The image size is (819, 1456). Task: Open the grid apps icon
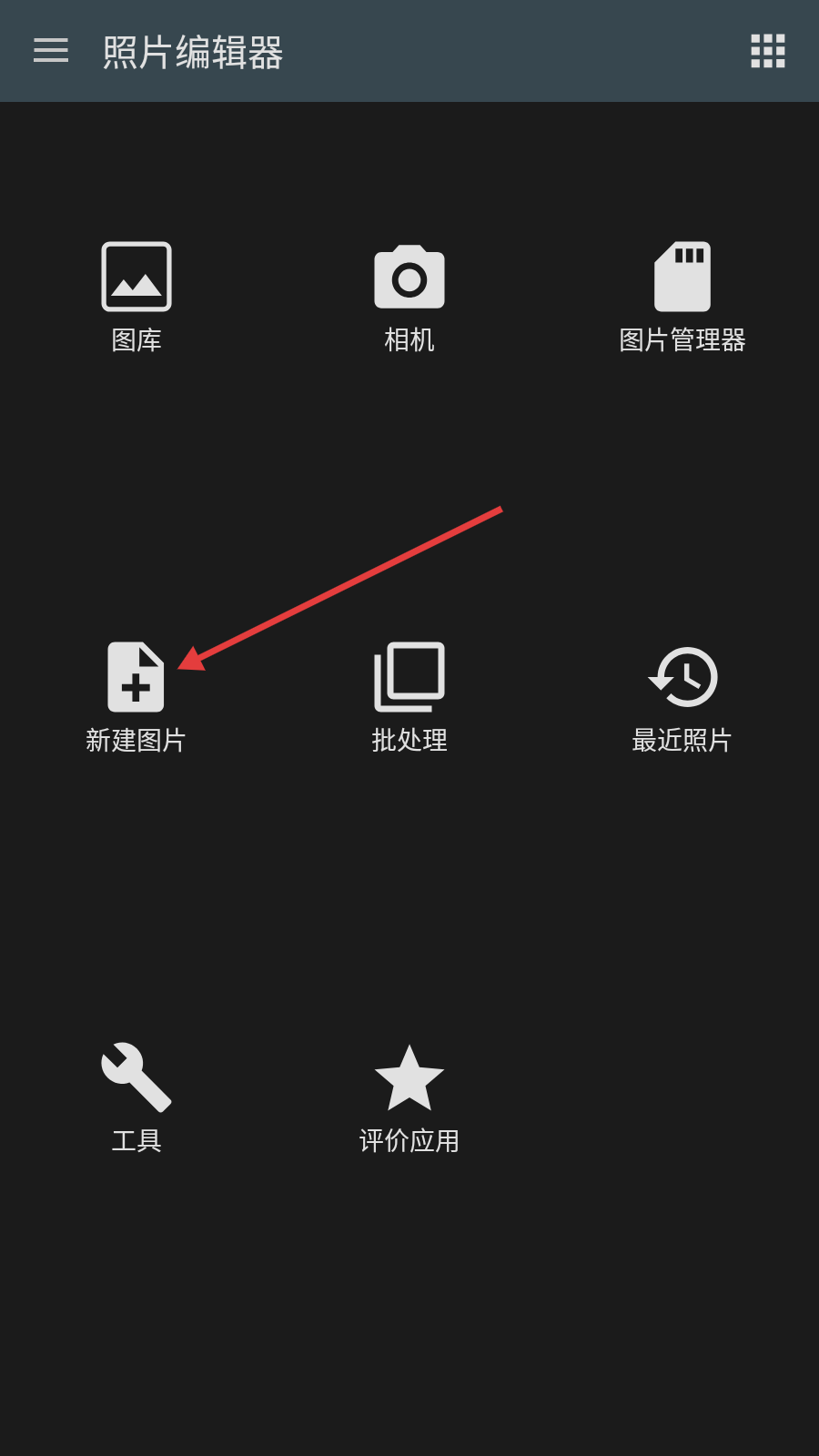(x=767, y=51)
